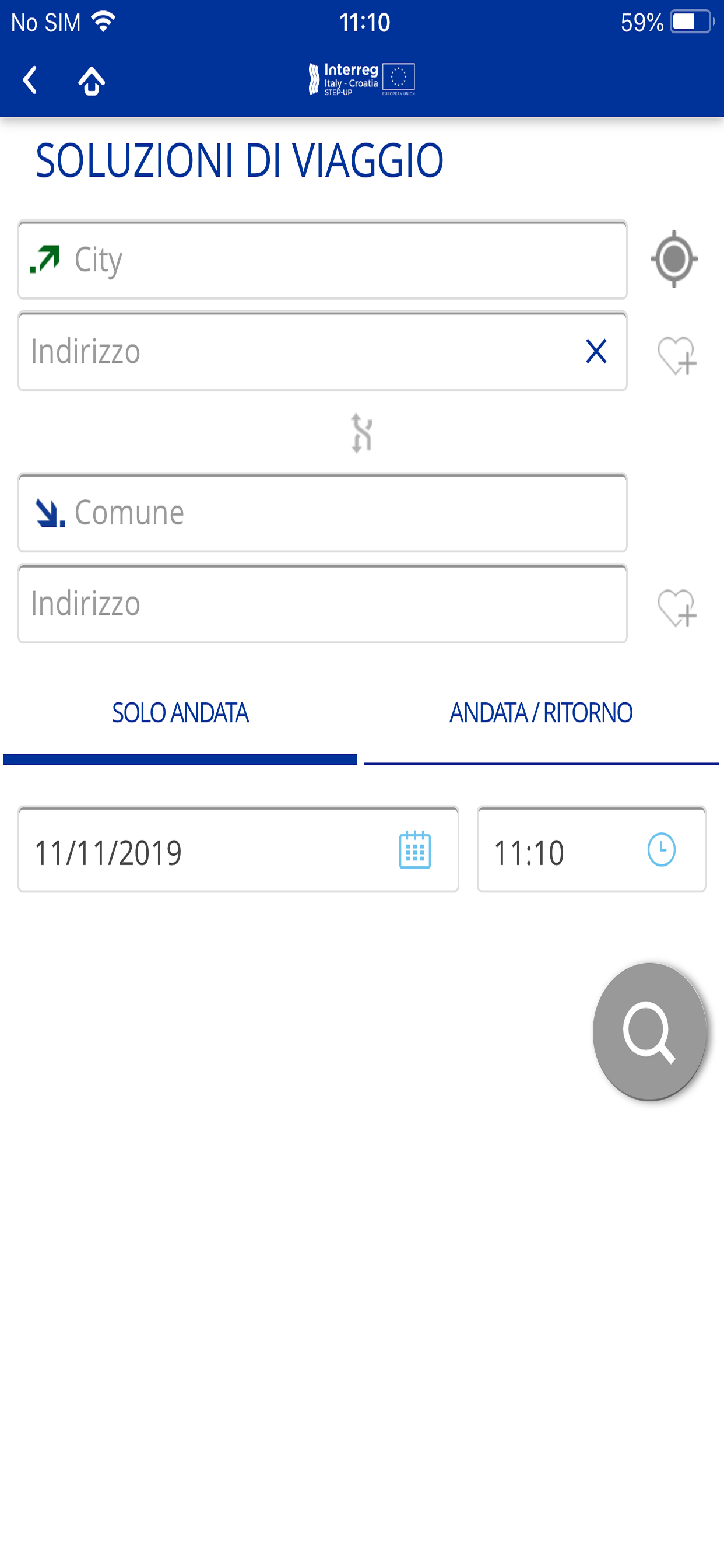The width and height of the screenshot is (724, 1568).
Task: Go back using the top-left arrow
Action: [30, 80]
